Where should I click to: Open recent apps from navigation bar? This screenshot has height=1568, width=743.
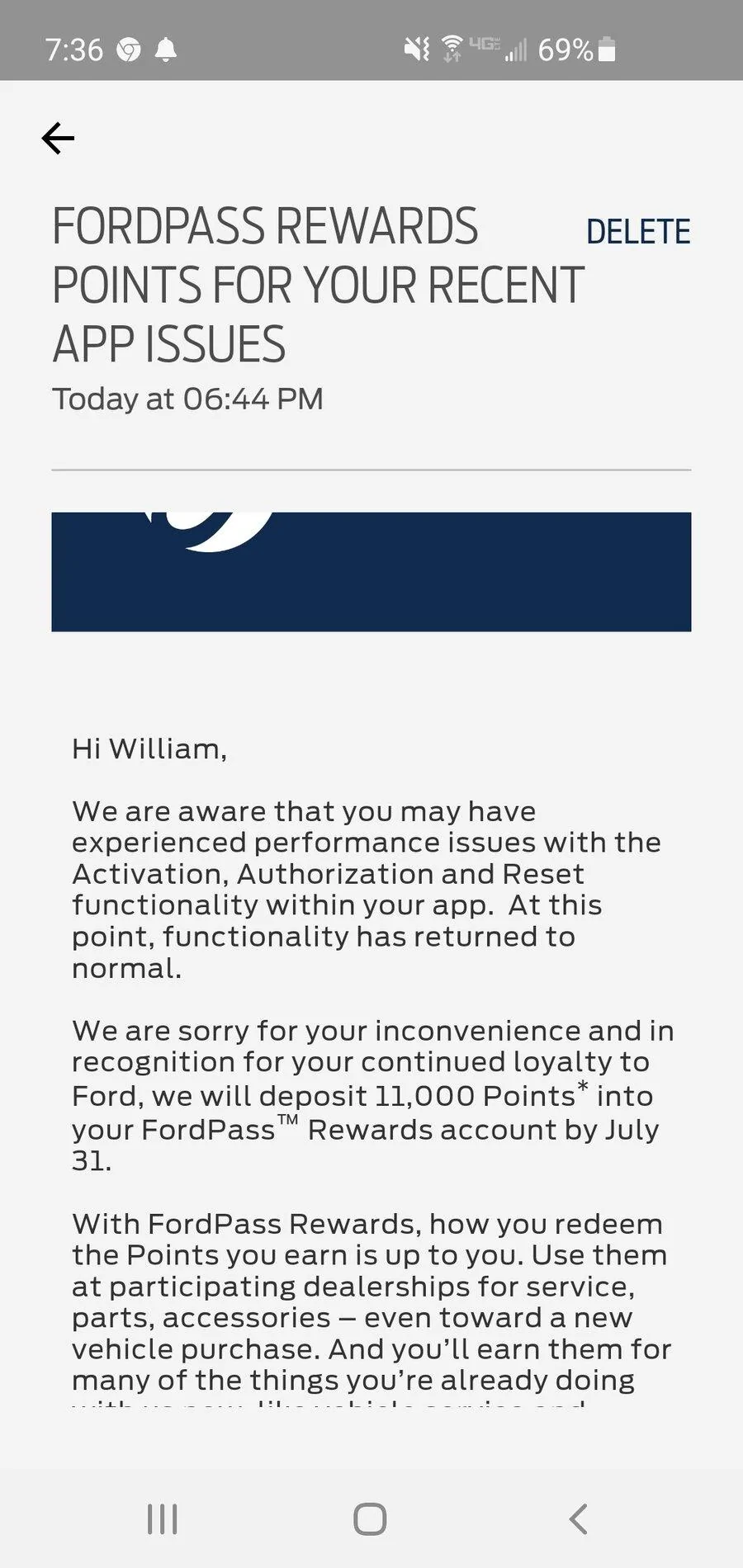click(x=163, y=1518)
